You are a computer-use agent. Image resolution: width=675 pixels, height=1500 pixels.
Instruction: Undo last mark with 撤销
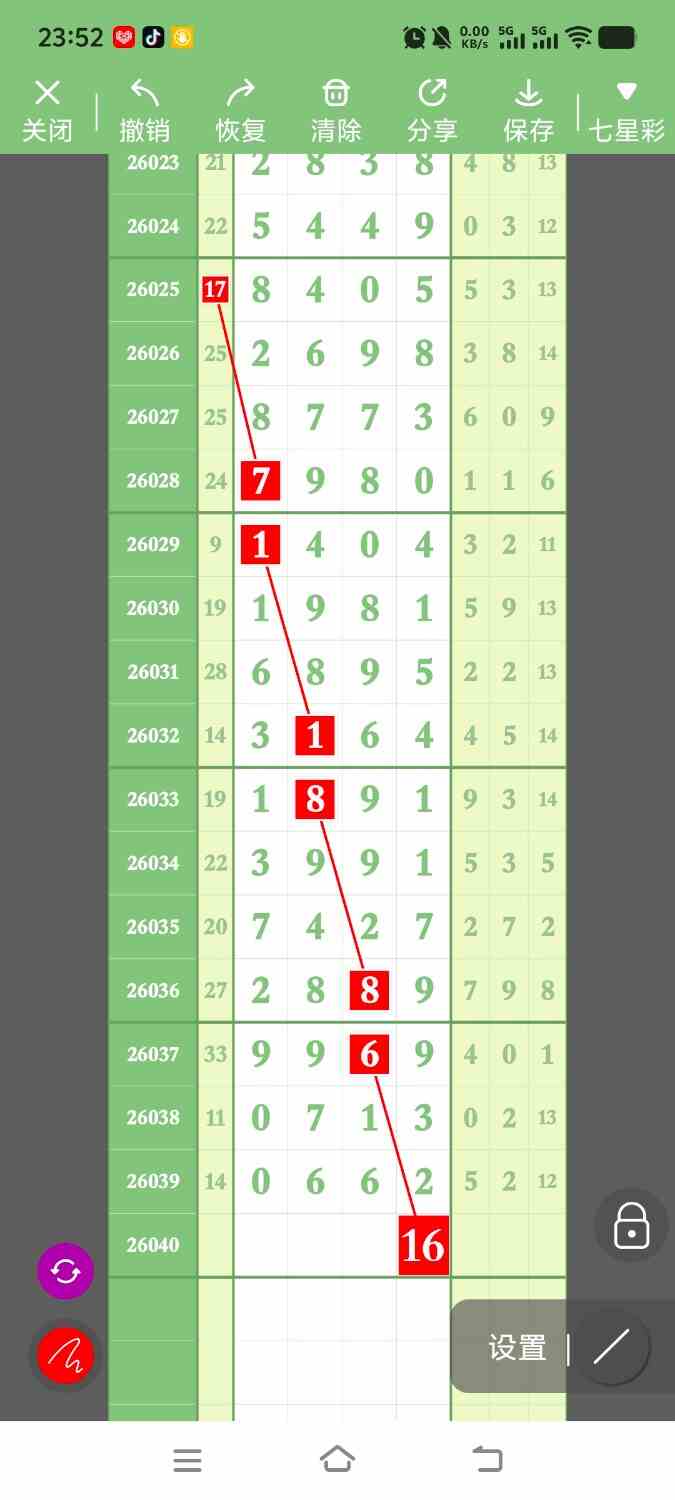(144, 110)
